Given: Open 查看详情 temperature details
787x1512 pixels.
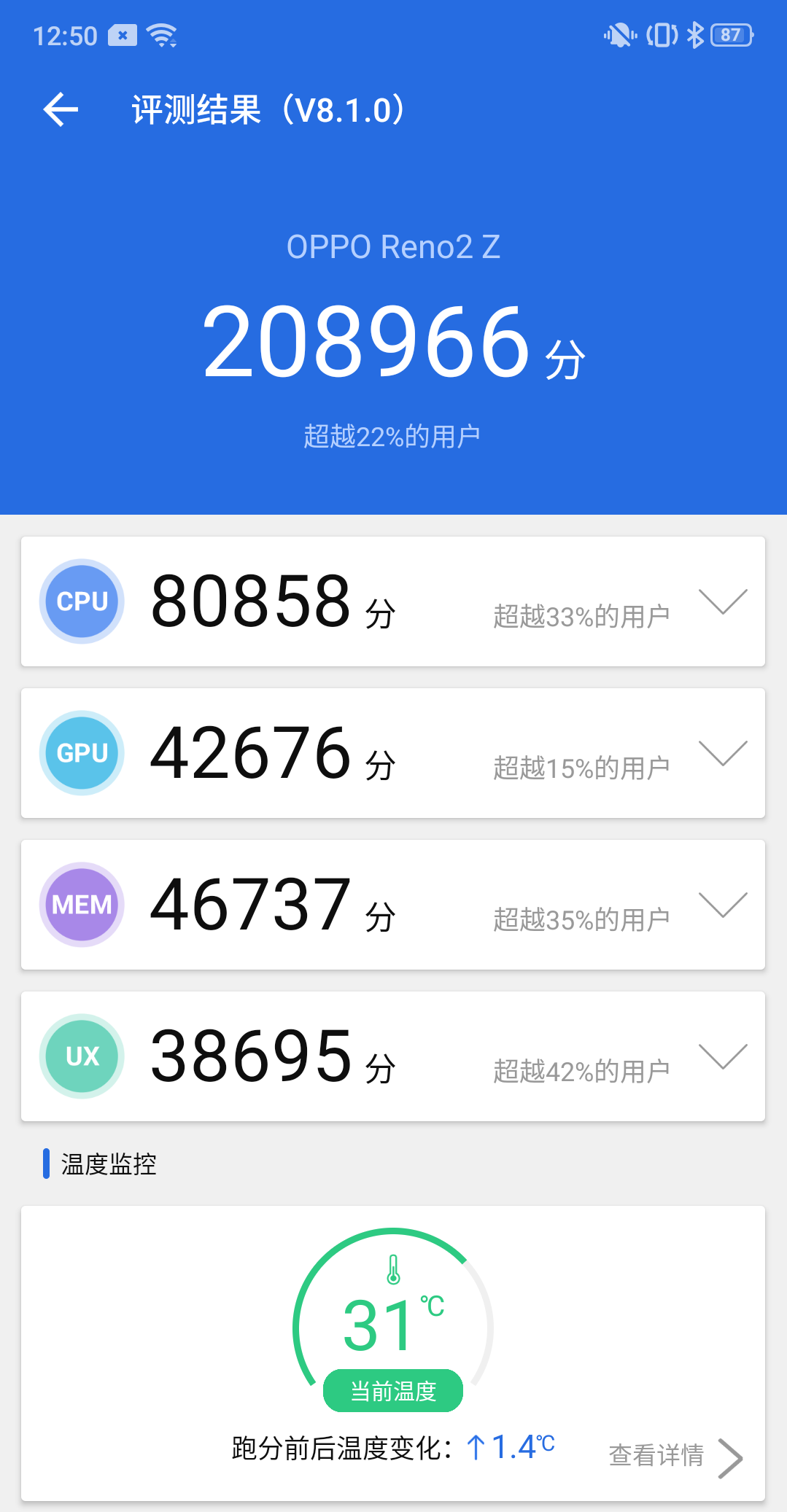Looking at the screenshot, I should tap(676, 1456).
